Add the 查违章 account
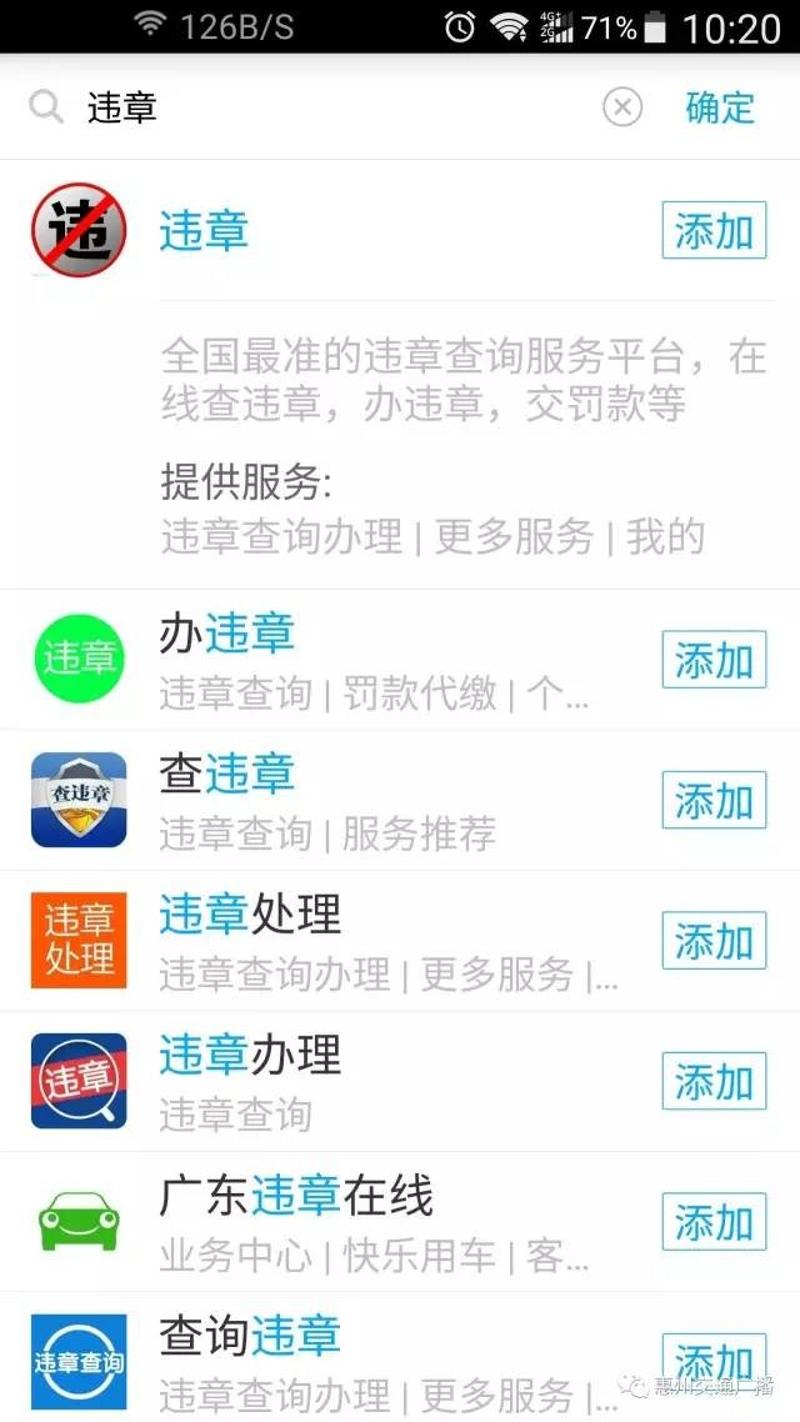800x1422 pixels. point(714,800)
